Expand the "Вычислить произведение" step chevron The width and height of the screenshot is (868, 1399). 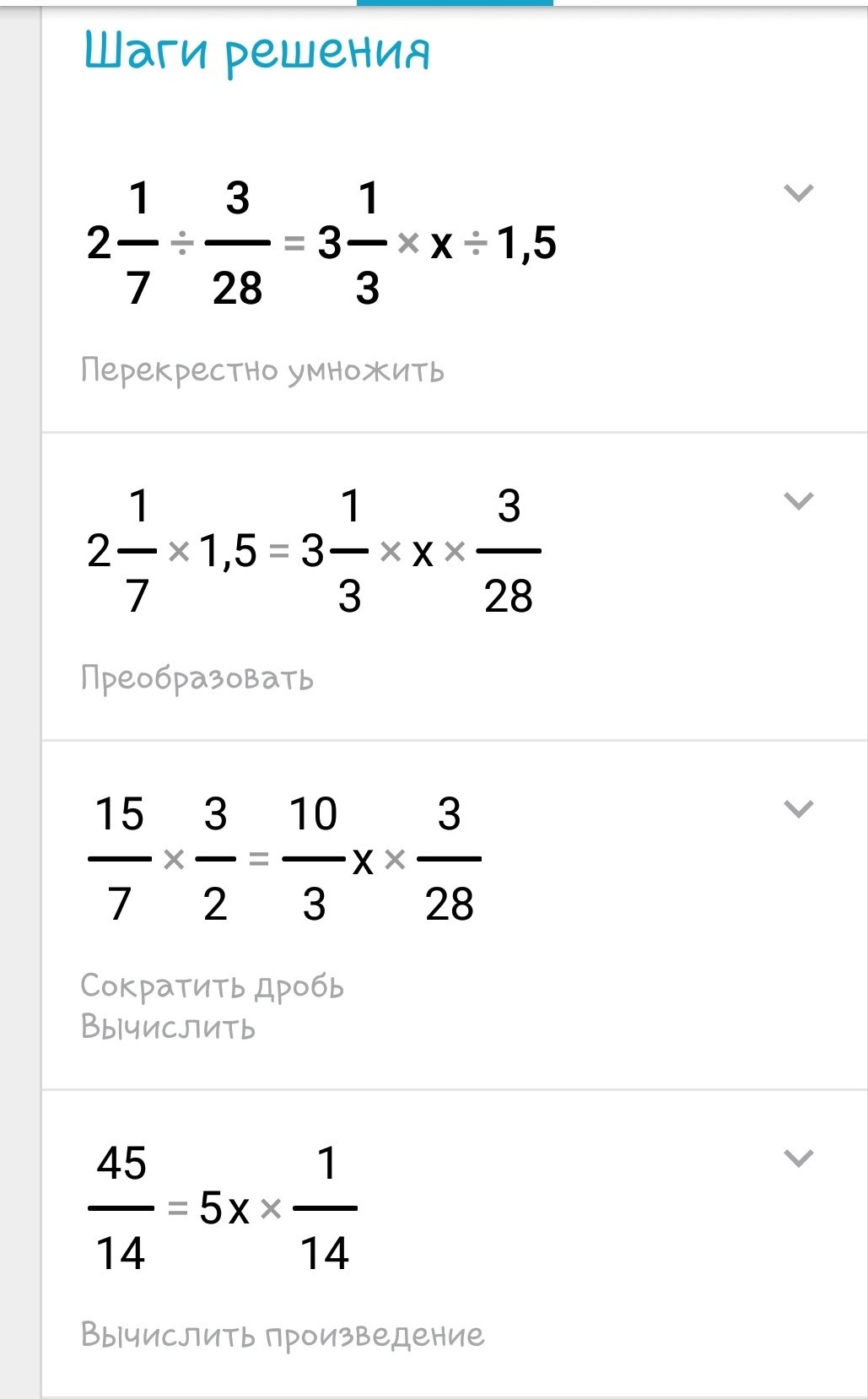pyautogui.click(x=798, y=1158)
